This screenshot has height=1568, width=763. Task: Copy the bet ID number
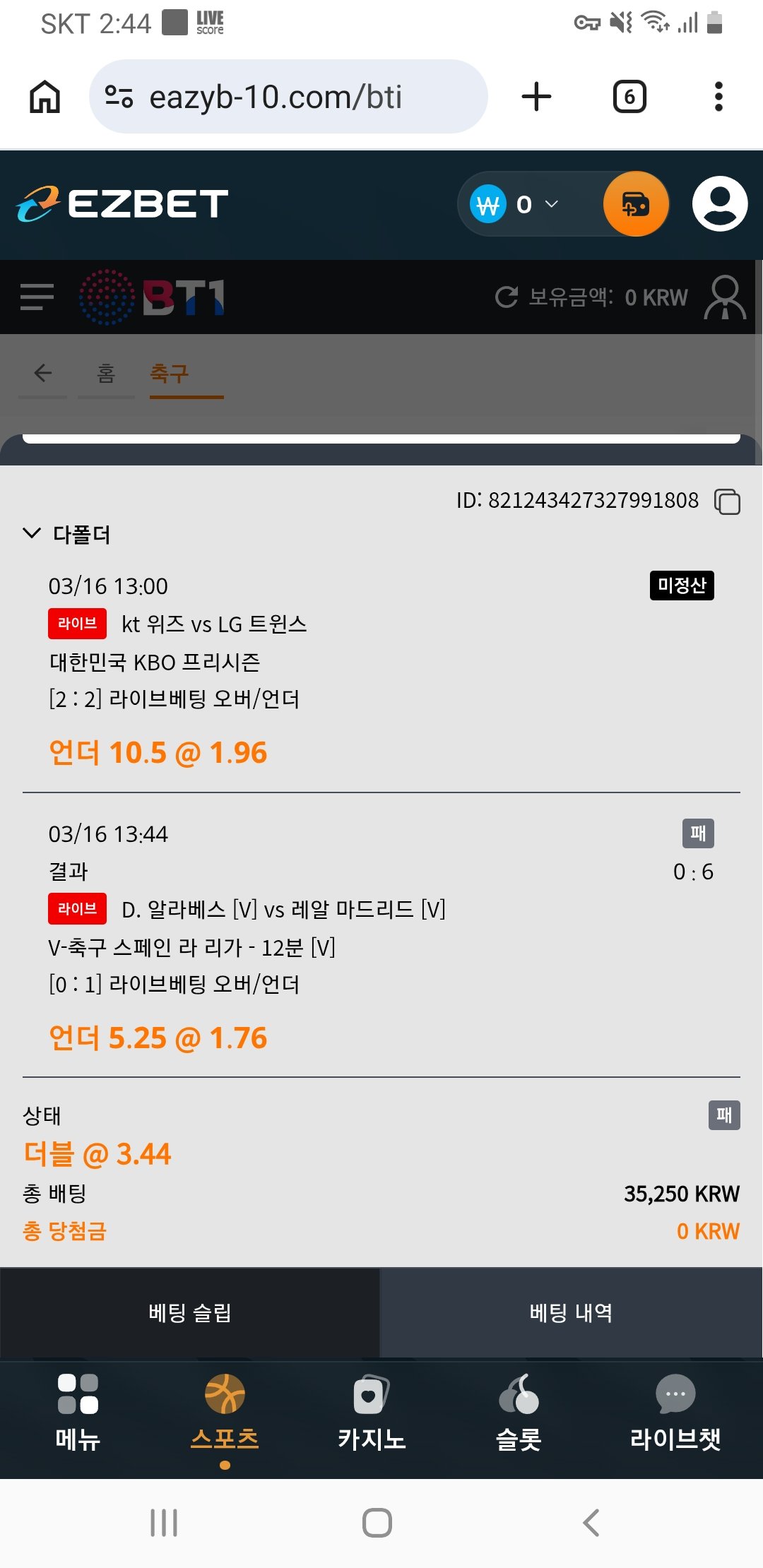(727, 501)
